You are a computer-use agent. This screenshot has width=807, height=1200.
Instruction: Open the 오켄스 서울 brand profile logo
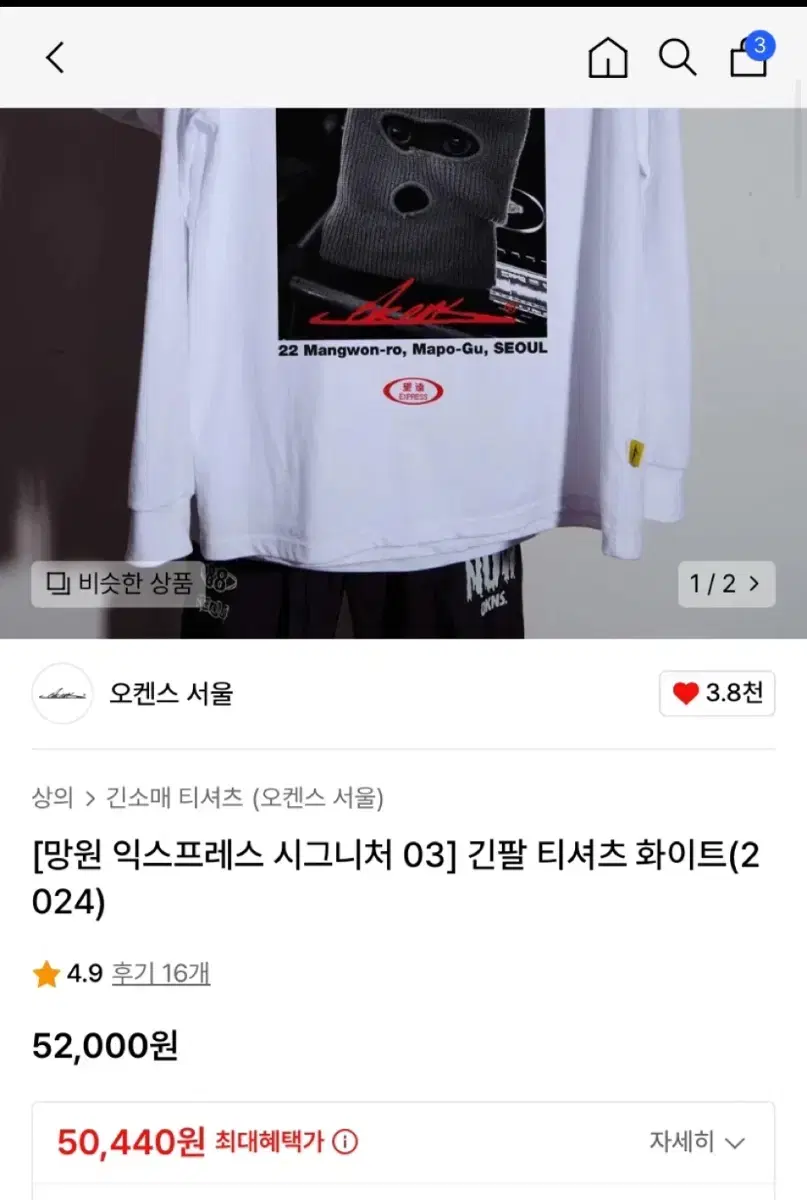(x=61, y=694)
